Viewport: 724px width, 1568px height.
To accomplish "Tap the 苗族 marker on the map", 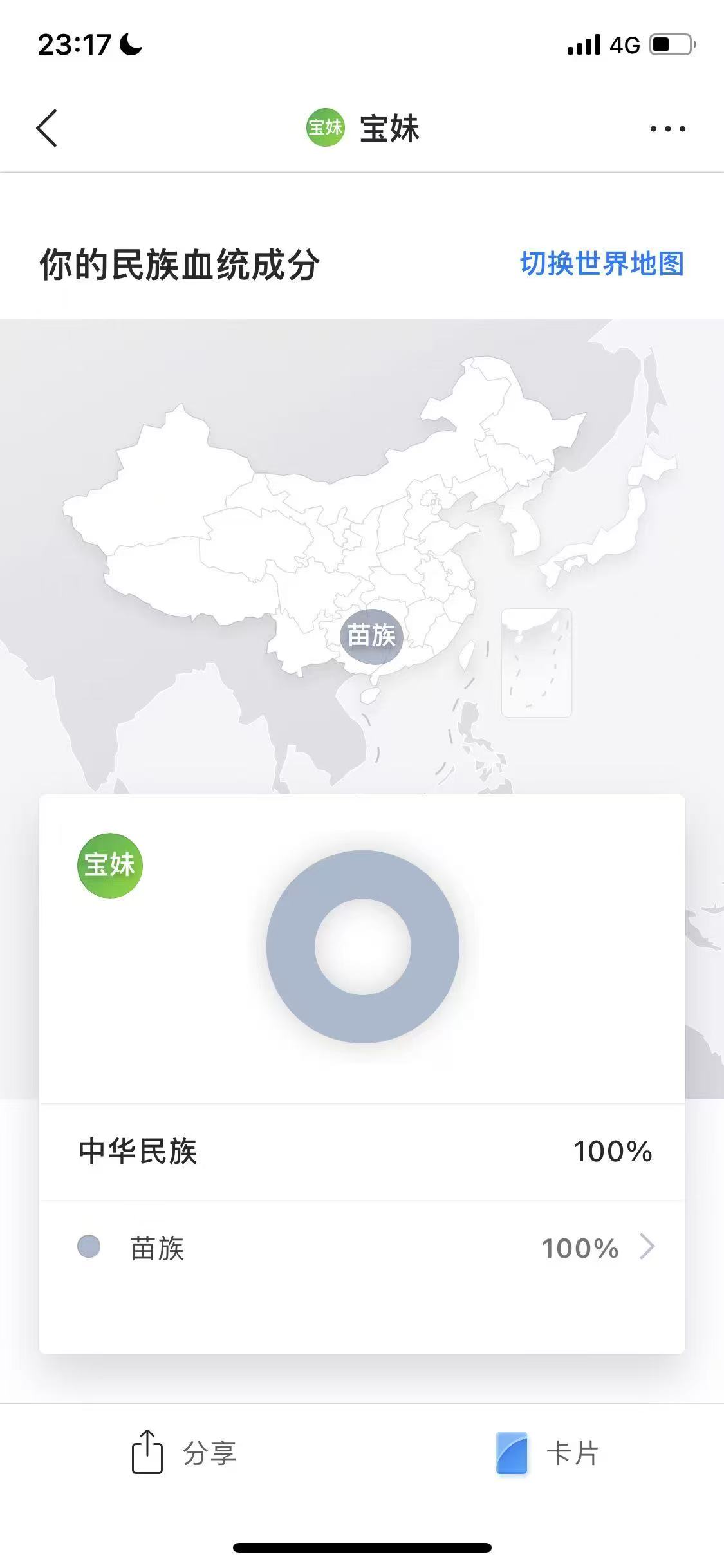I will point(371,636).
